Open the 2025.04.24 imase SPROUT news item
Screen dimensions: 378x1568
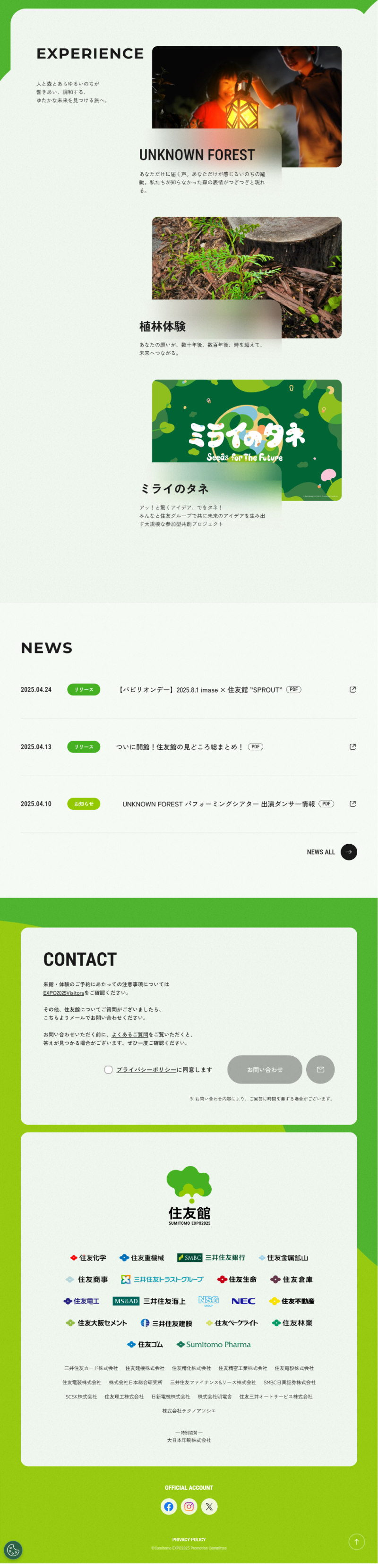(201, 690)
